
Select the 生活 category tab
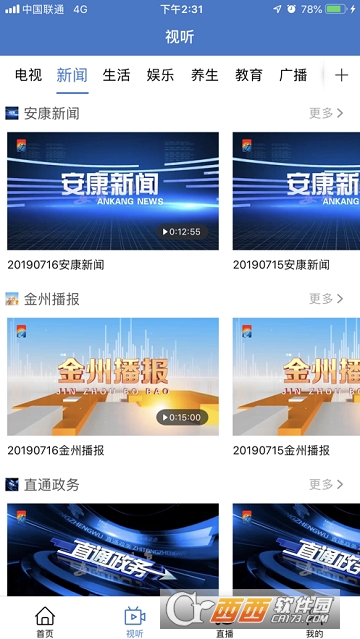click(x=116, y=75)
